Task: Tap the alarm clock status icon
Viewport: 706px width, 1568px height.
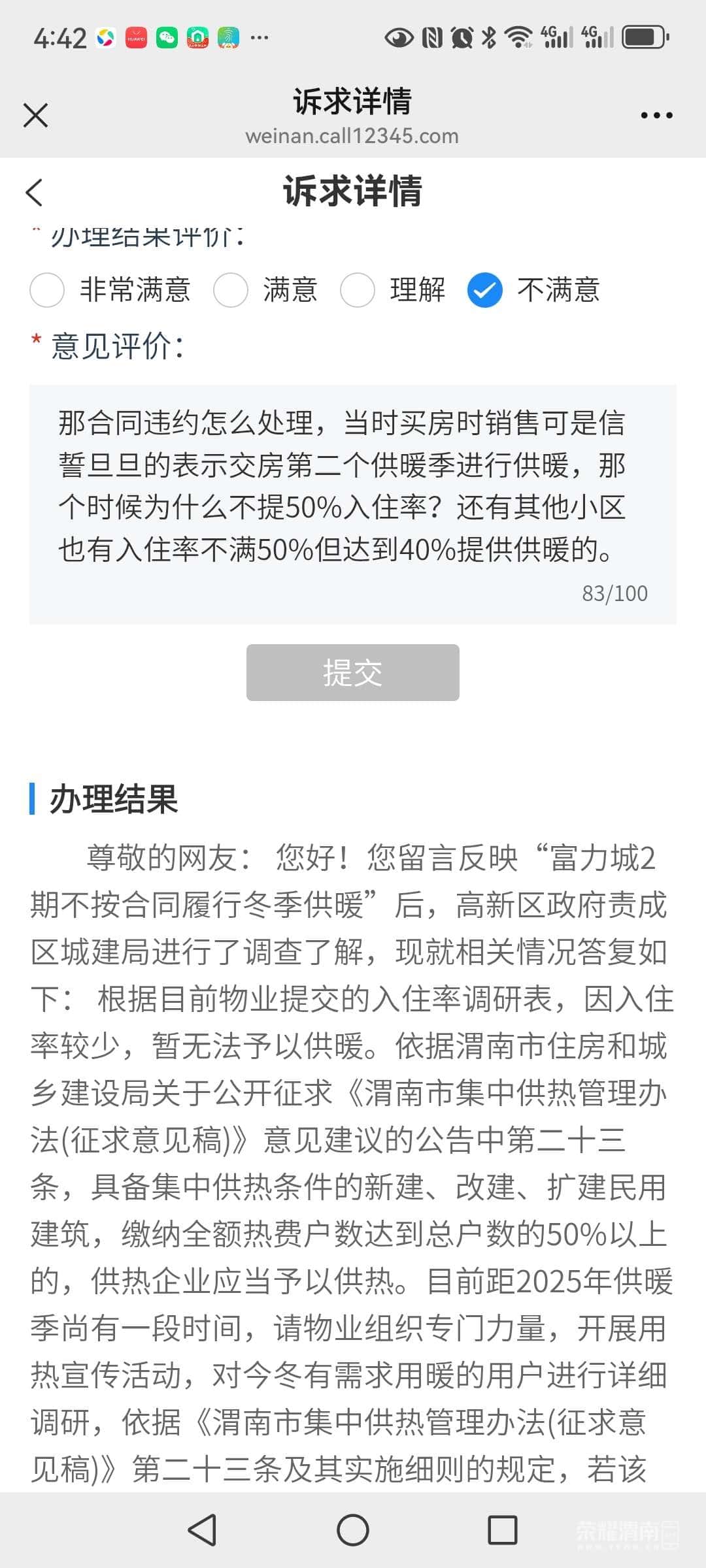Action: (463, 37)
